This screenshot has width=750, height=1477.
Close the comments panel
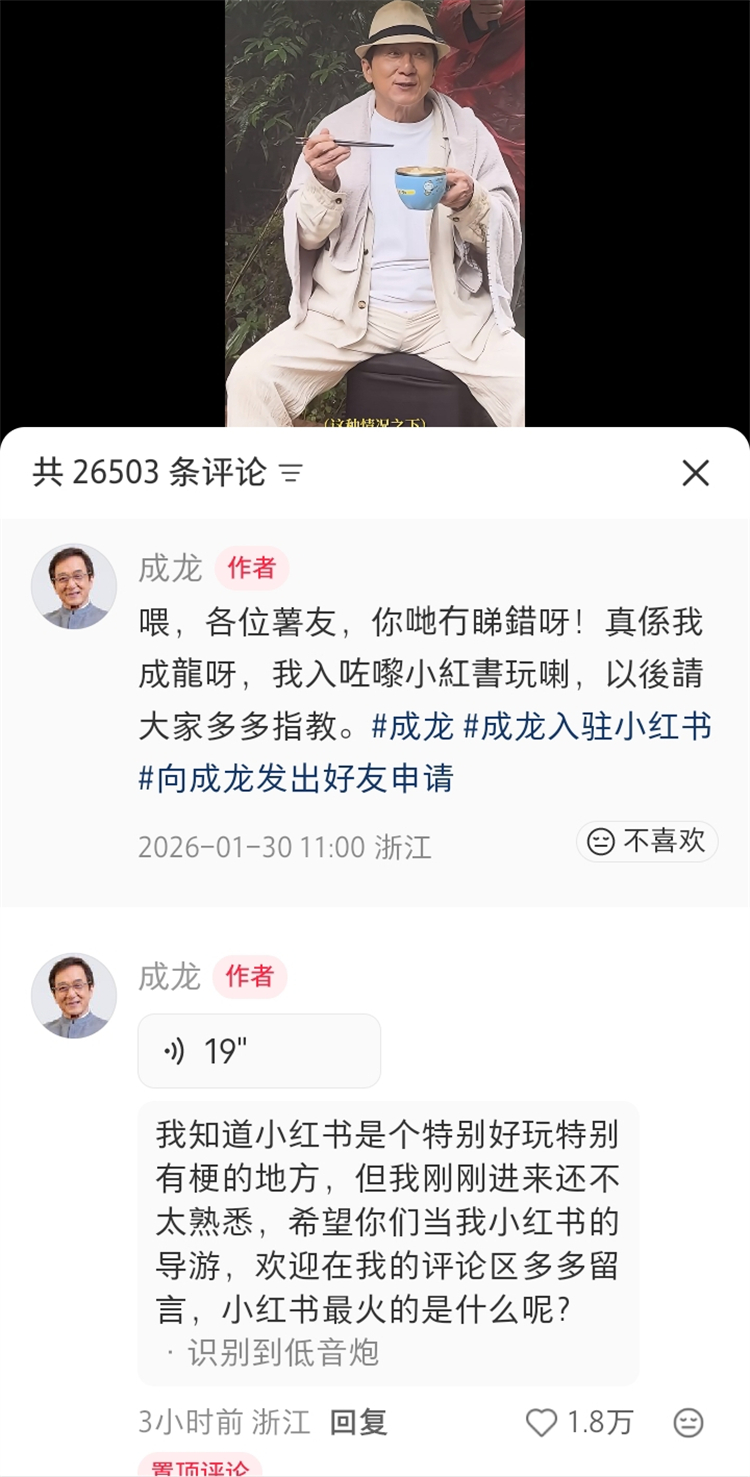695,473
